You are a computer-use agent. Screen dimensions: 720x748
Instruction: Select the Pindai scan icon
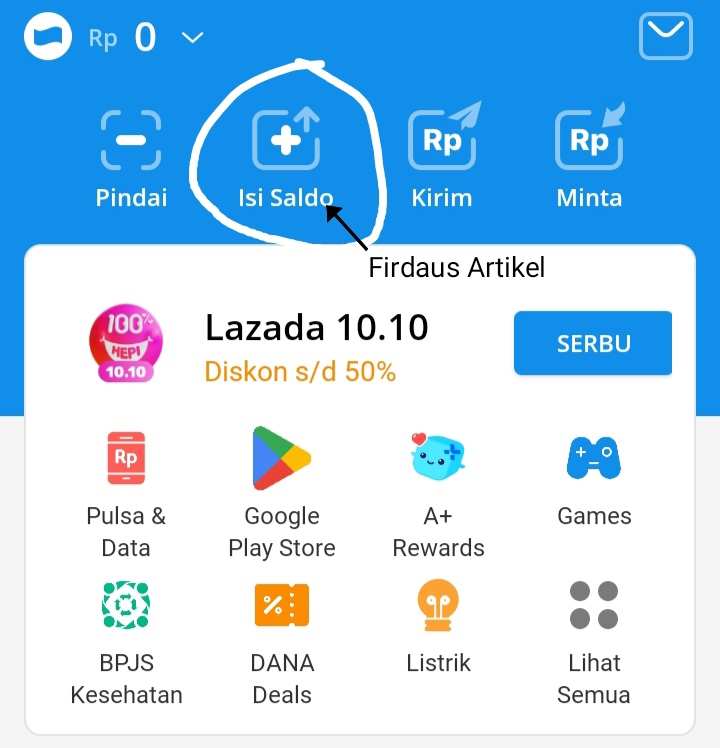click(131, 140)
